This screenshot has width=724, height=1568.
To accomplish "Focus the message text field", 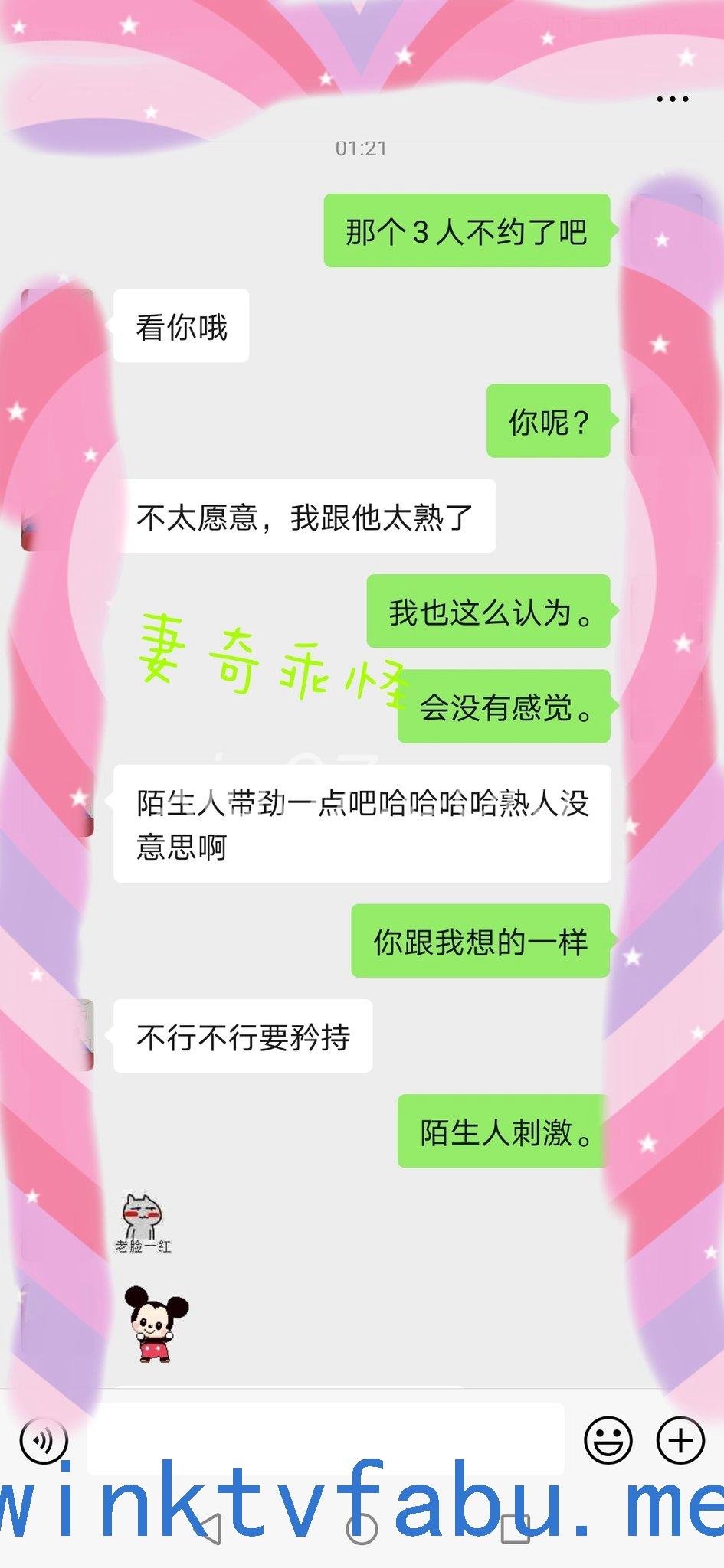I will coord(326,1438).
